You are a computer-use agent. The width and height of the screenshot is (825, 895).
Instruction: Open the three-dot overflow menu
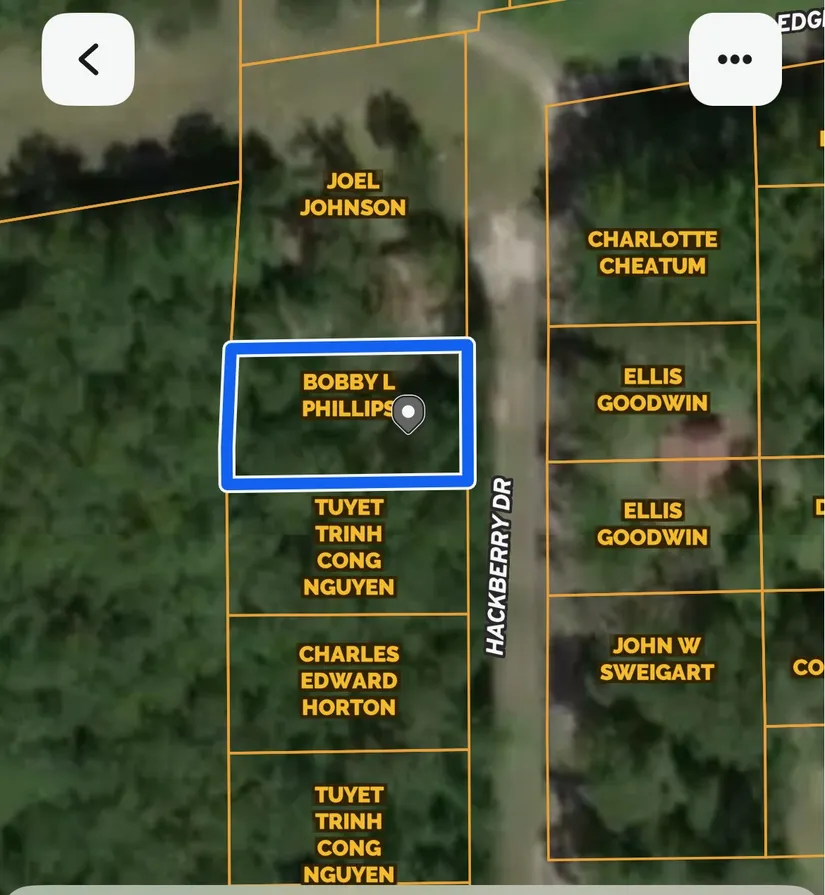click(x=735, y=60)
